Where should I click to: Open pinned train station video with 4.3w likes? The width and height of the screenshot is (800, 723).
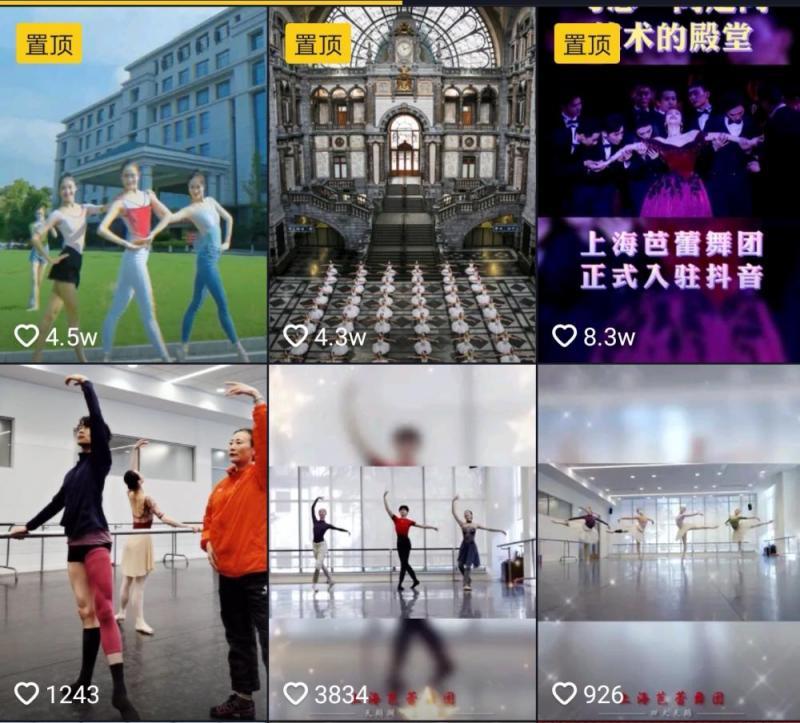click(402, 185)
